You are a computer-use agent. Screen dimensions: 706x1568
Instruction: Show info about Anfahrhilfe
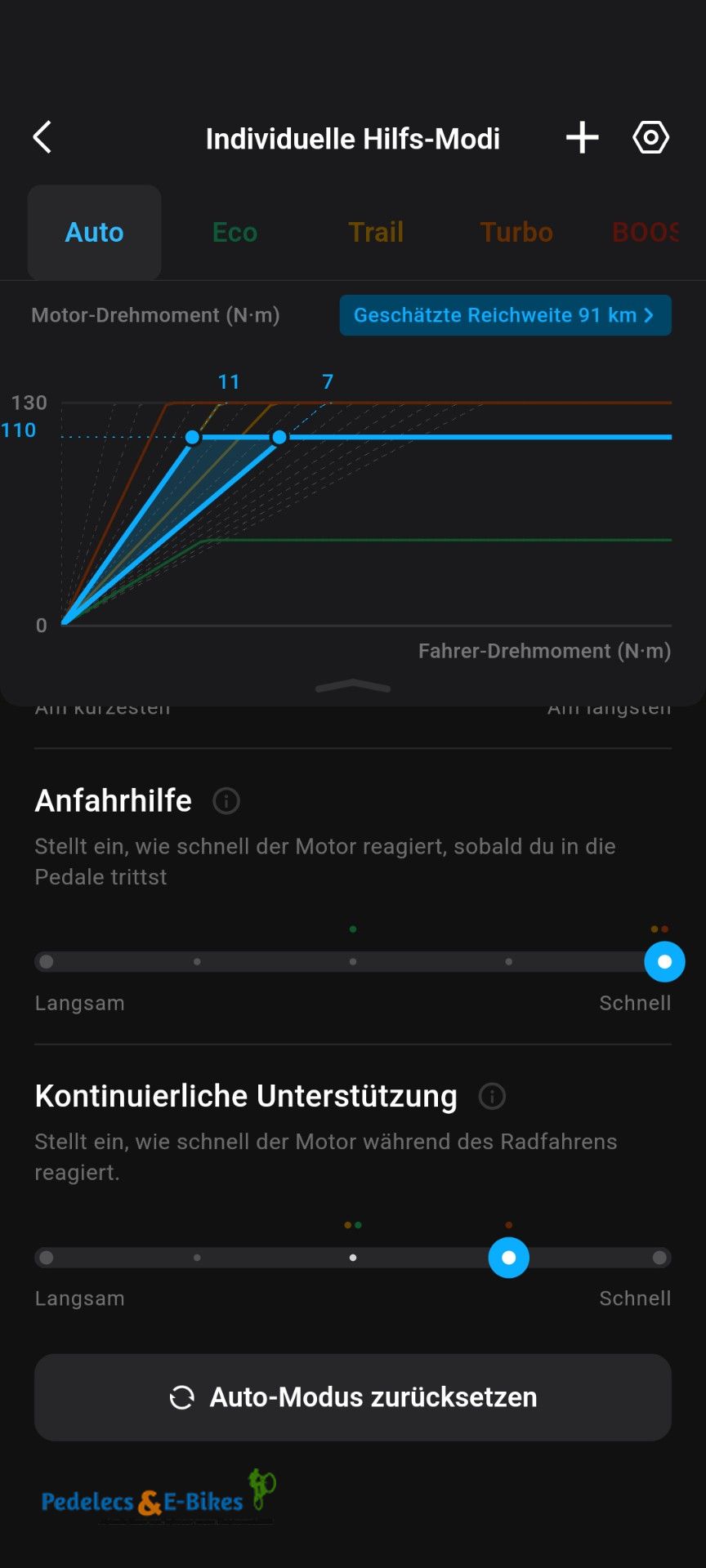coord(226,801)
